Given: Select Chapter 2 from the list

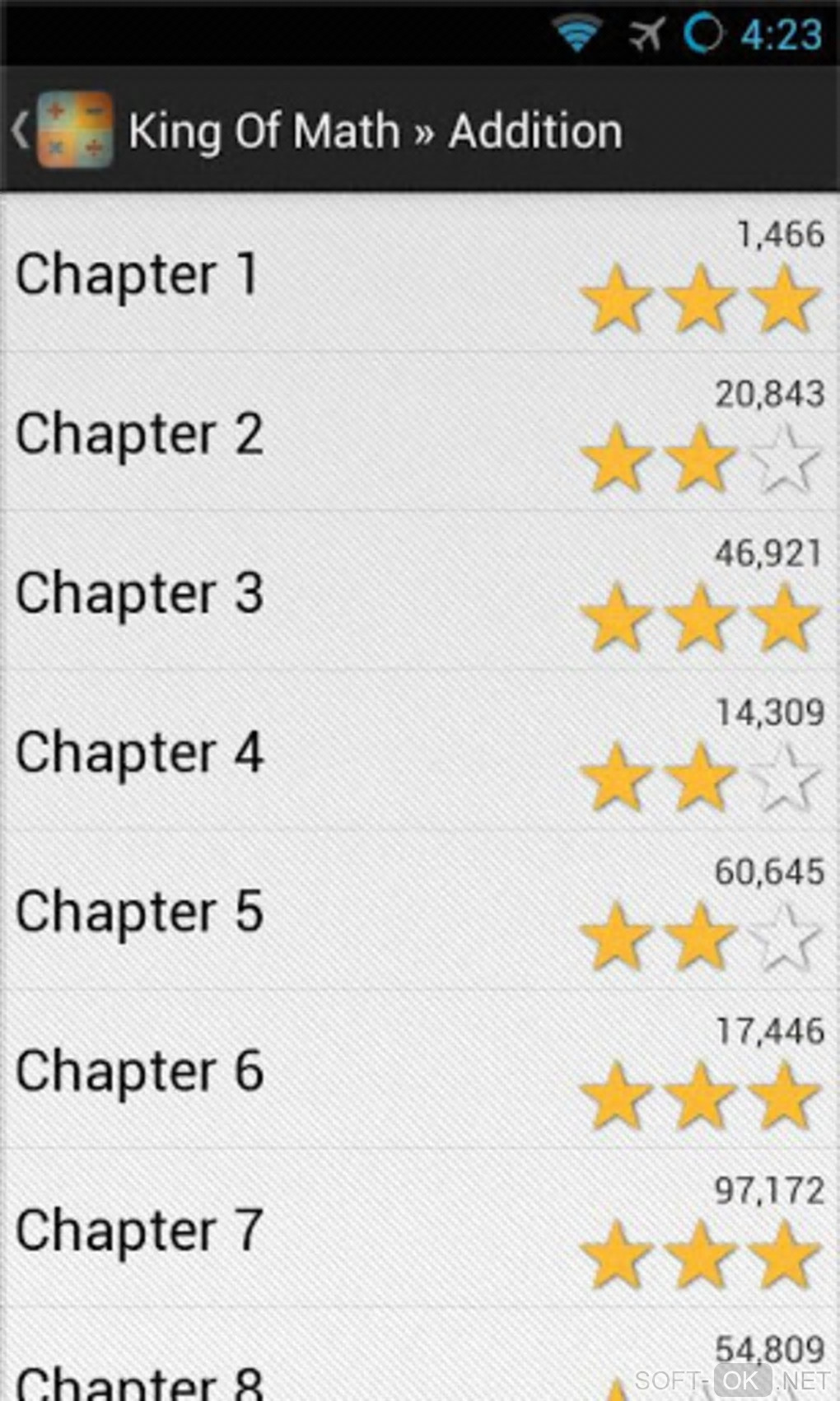Looking at the screenshot, I should click(x=139, y=433).
